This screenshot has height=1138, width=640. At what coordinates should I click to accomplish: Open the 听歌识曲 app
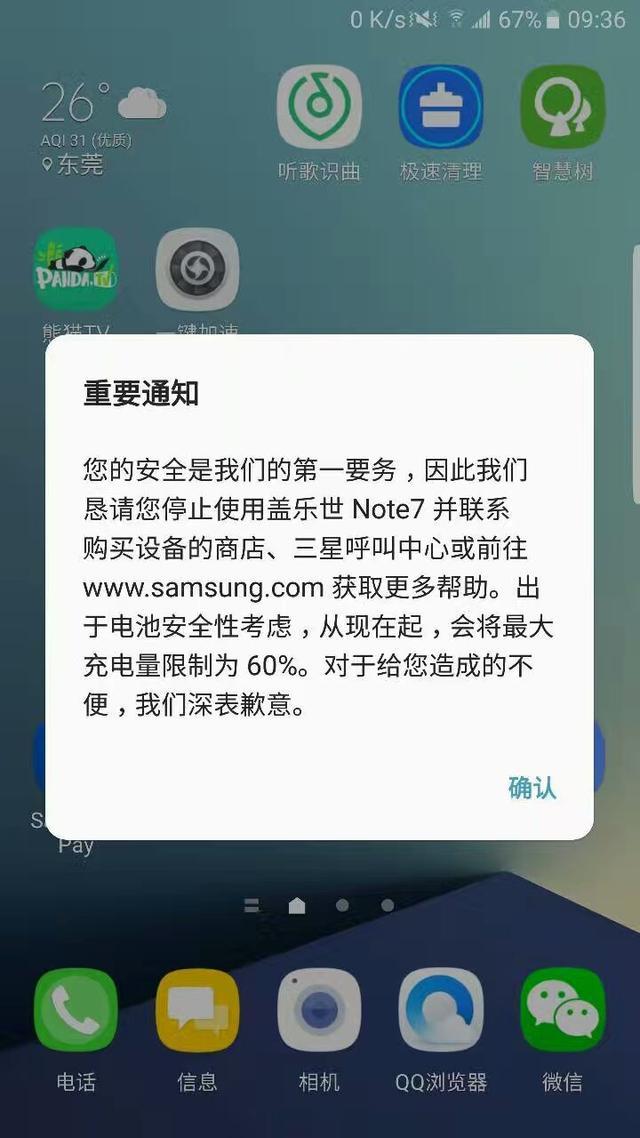pyautogui.click(x=319, y=107)
